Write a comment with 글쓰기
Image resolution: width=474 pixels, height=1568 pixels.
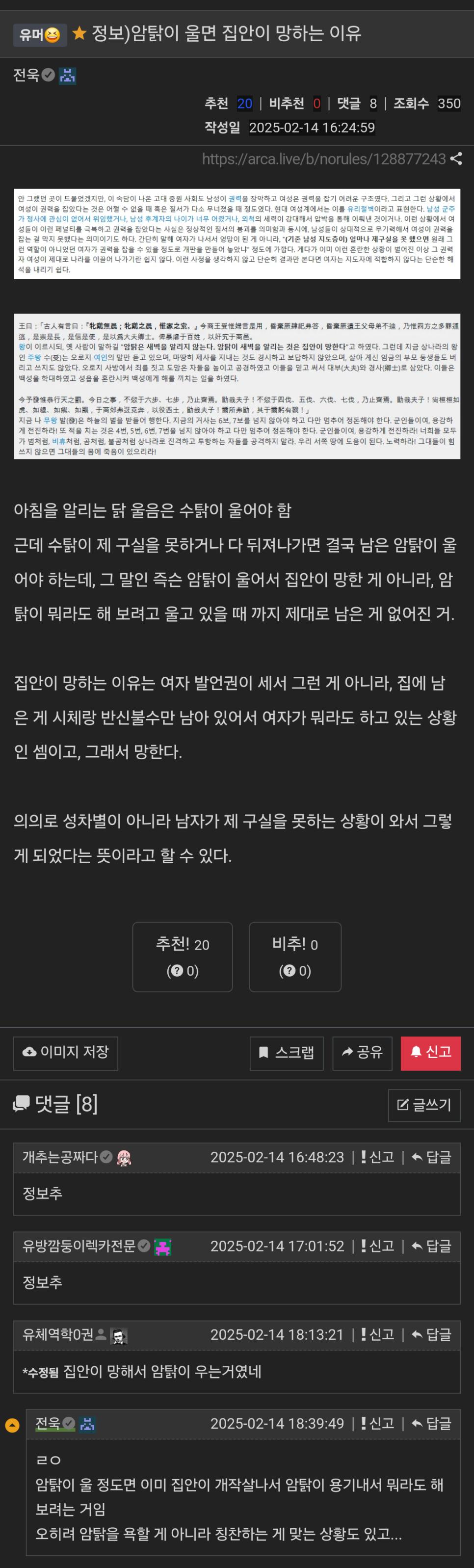click(424, 1104)
